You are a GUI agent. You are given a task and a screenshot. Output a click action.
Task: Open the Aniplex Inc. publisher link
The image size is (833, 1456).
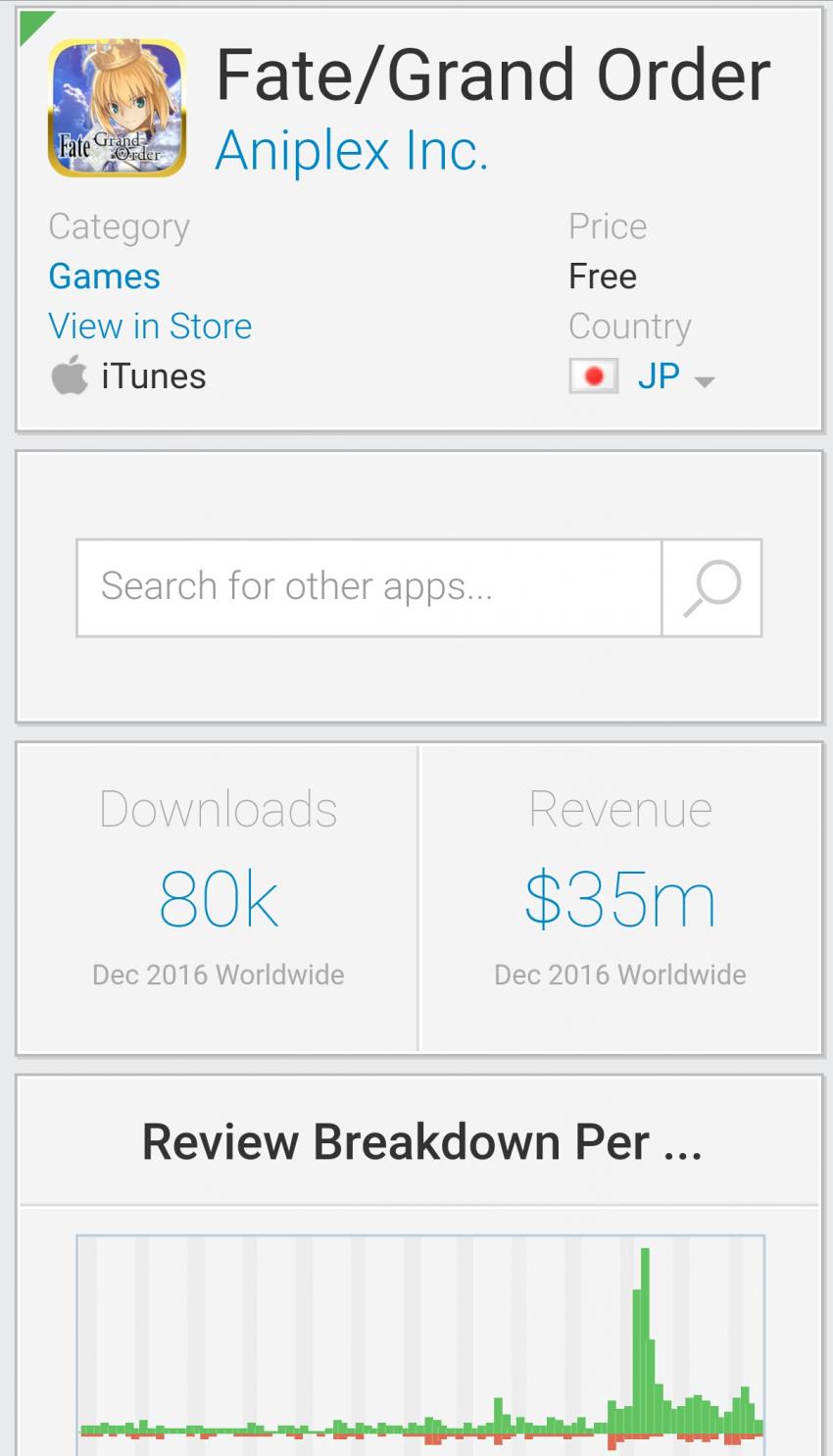pos(351,151)
